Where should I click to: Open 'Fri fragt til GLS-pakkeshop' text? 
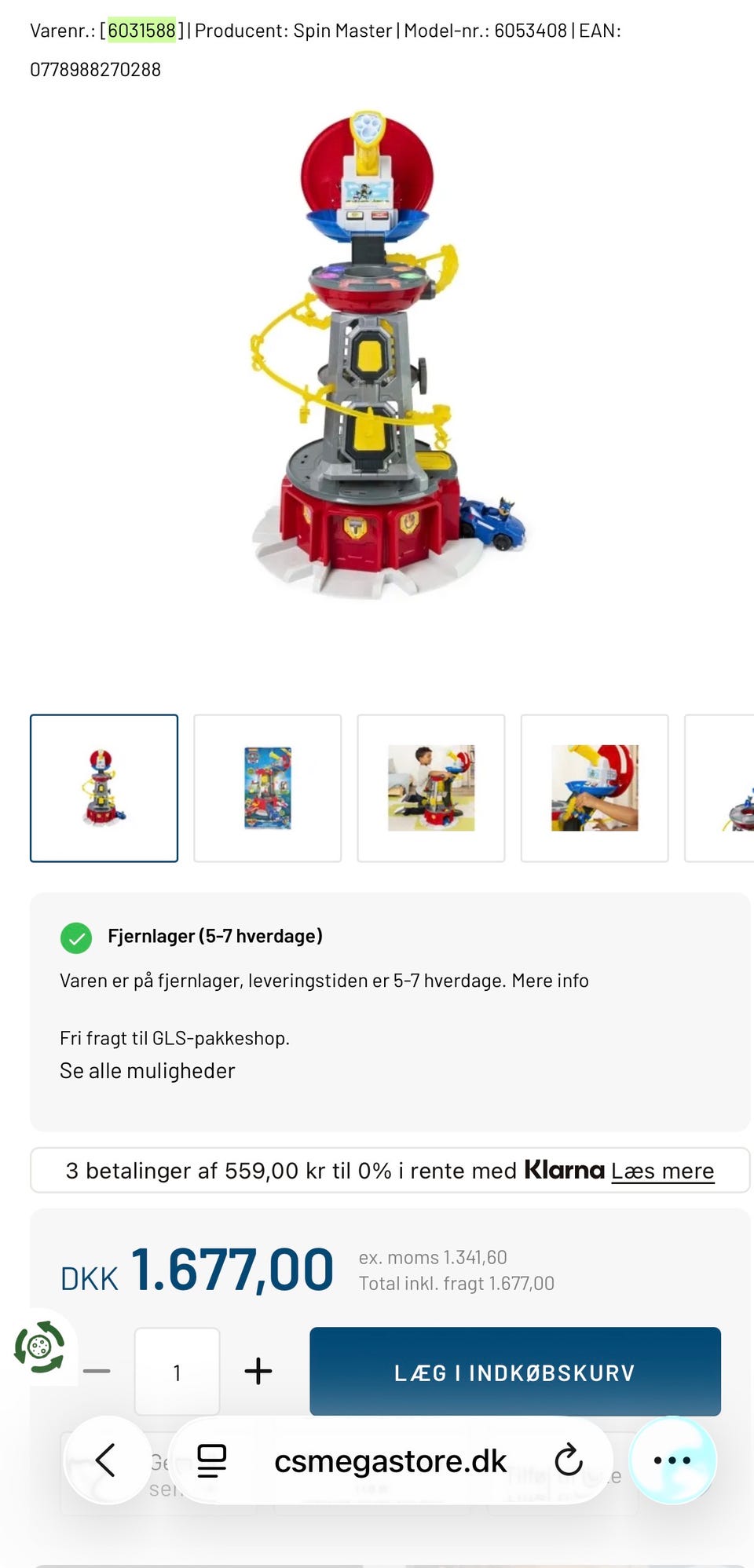click(x=174, y=1037)
